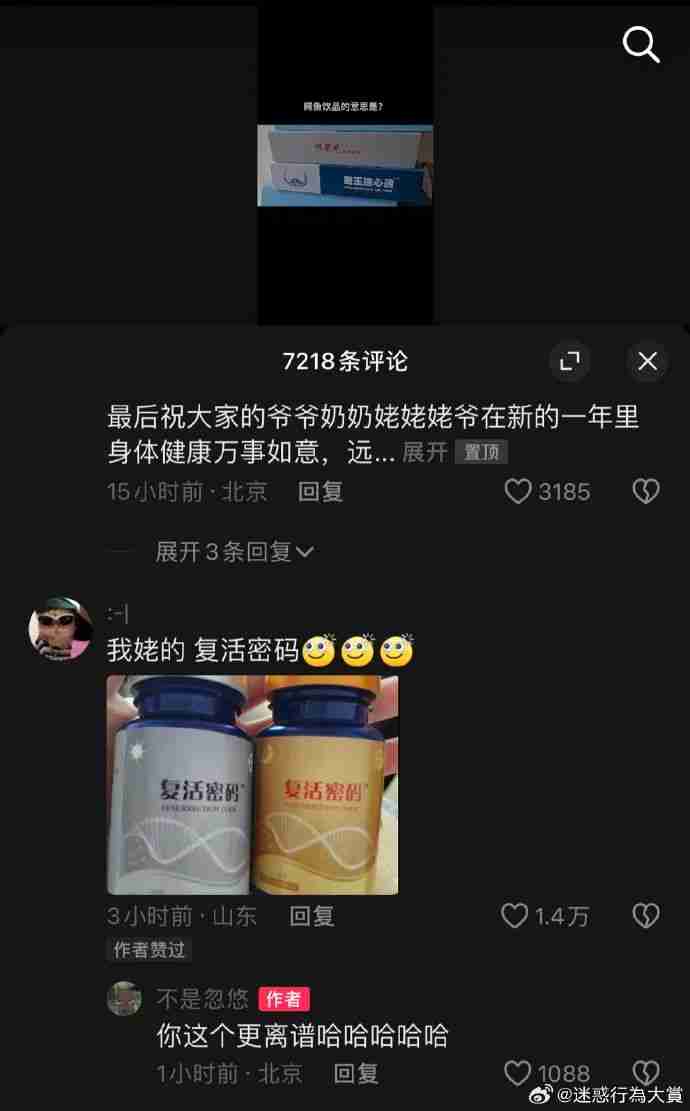
Task: Expand the comments panel to full screen
Action: coord(570,361)
